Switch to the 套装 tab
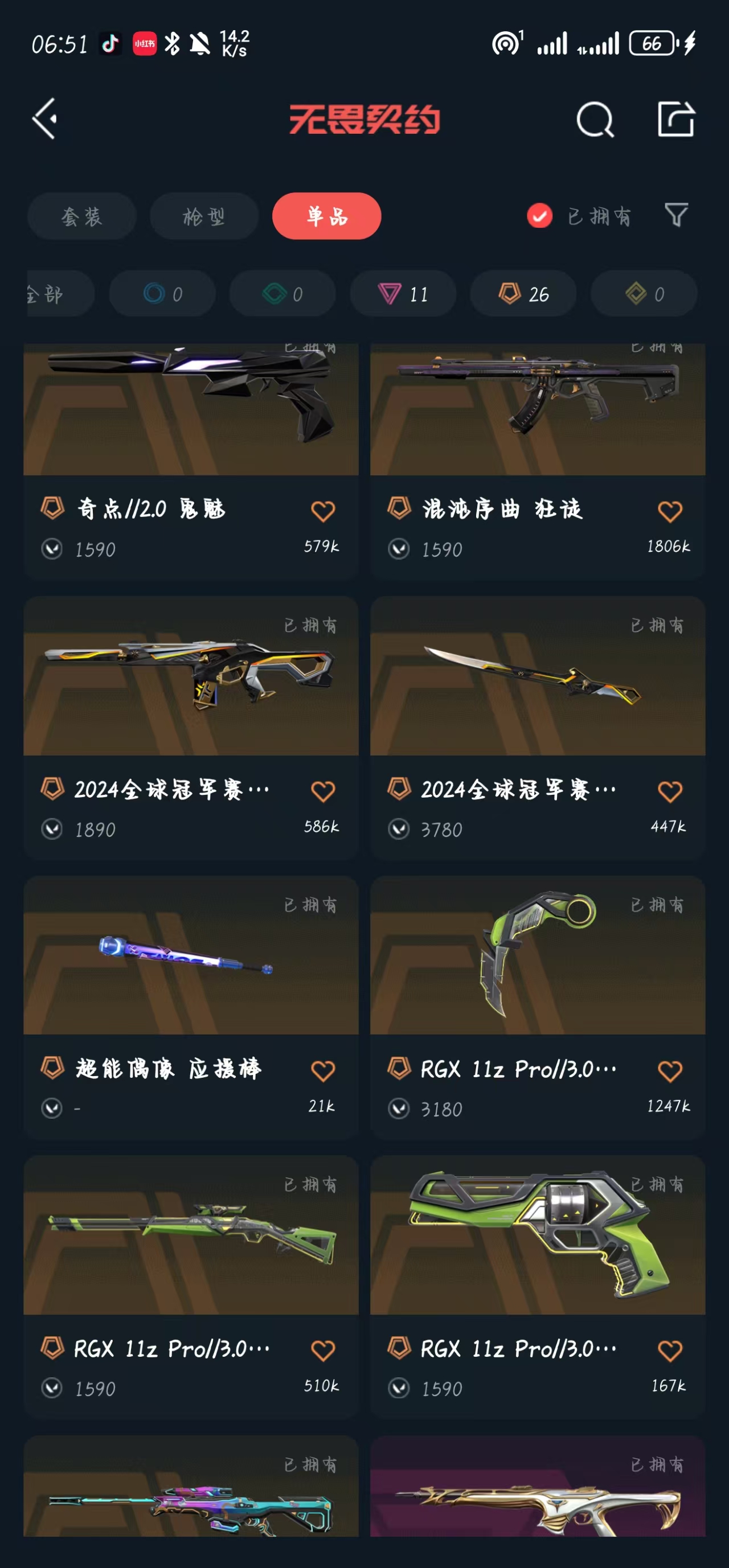This screenshot has width=729, height=1568. [81, 216]
